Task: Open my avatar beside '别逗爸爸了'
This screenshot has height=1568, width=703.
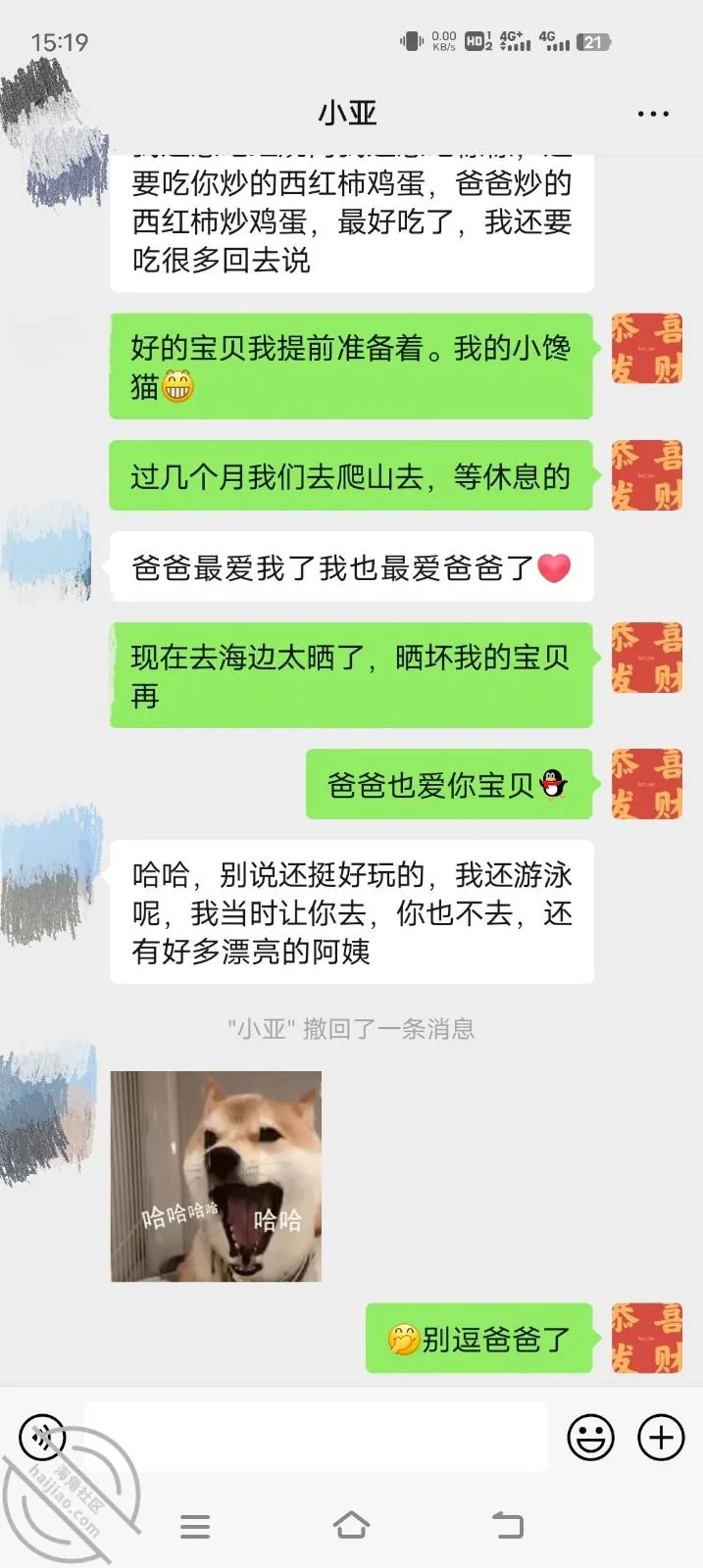Action: 646,1338
